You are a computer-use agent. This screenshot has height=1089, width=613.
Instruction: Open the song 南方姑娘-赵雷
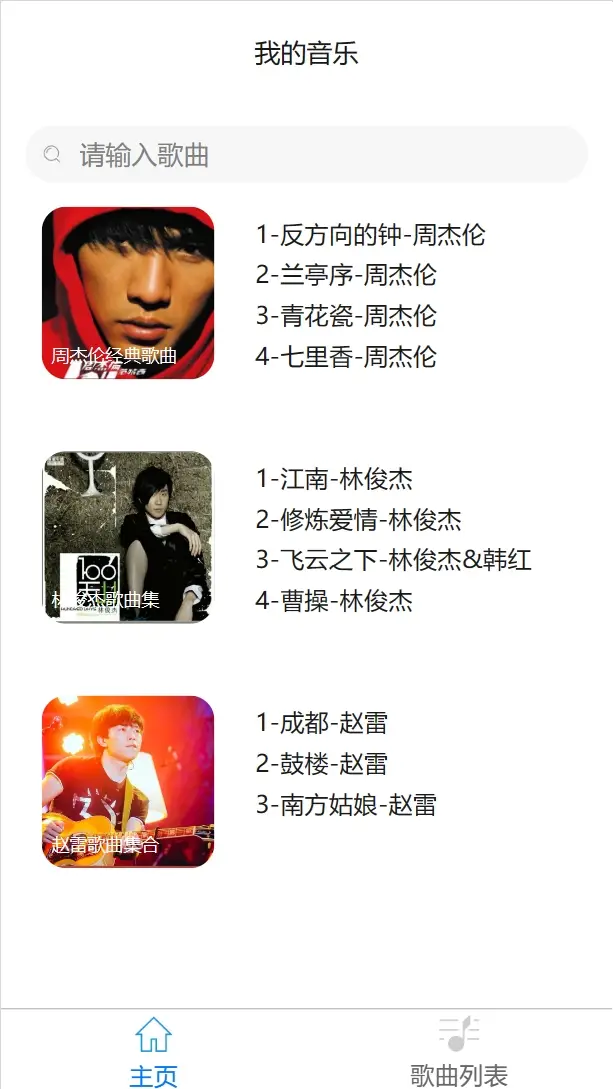point(346,805)
